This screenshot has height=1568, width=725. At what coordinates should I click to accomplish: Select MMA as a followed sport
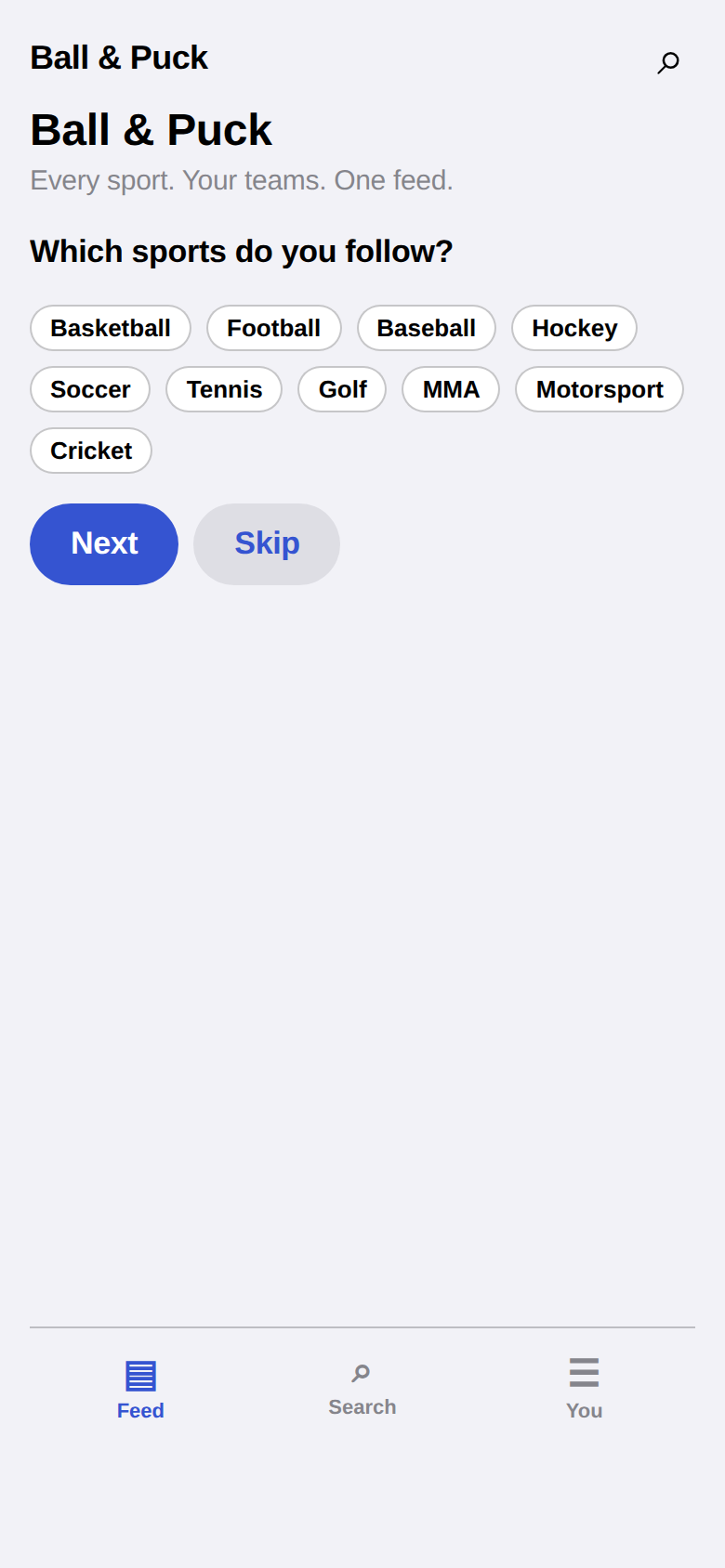click(x=451, y=389)
